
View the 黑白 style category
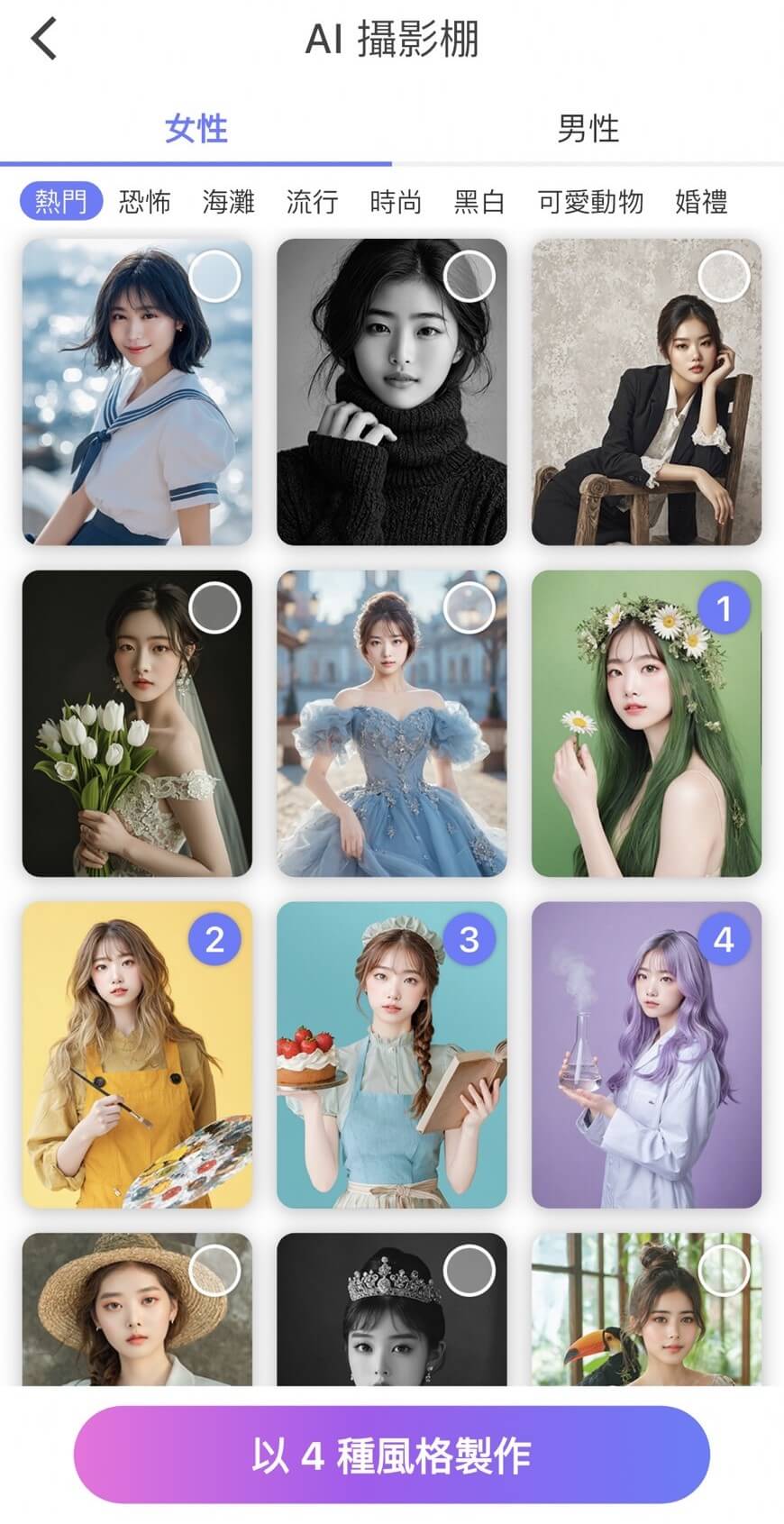pos(479,202)
